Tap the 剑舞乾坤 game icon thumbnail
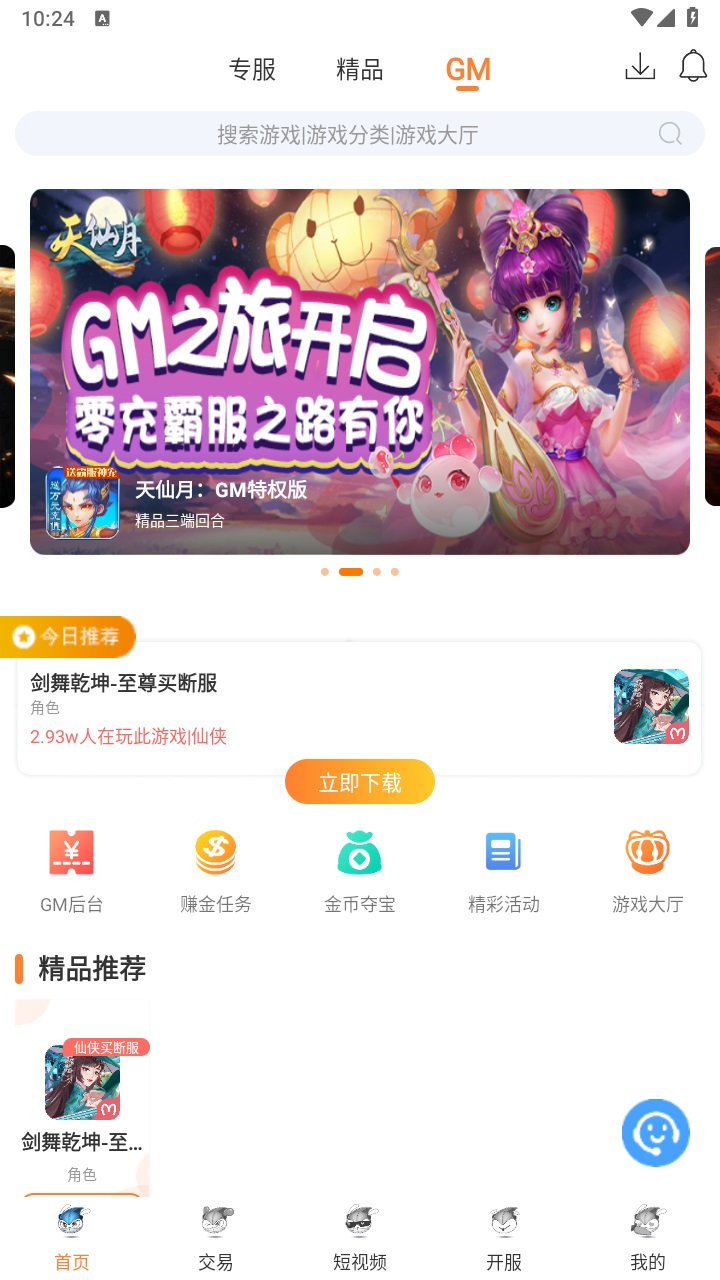The height and width of the screenshot is (1280, 720). (651, 706)
